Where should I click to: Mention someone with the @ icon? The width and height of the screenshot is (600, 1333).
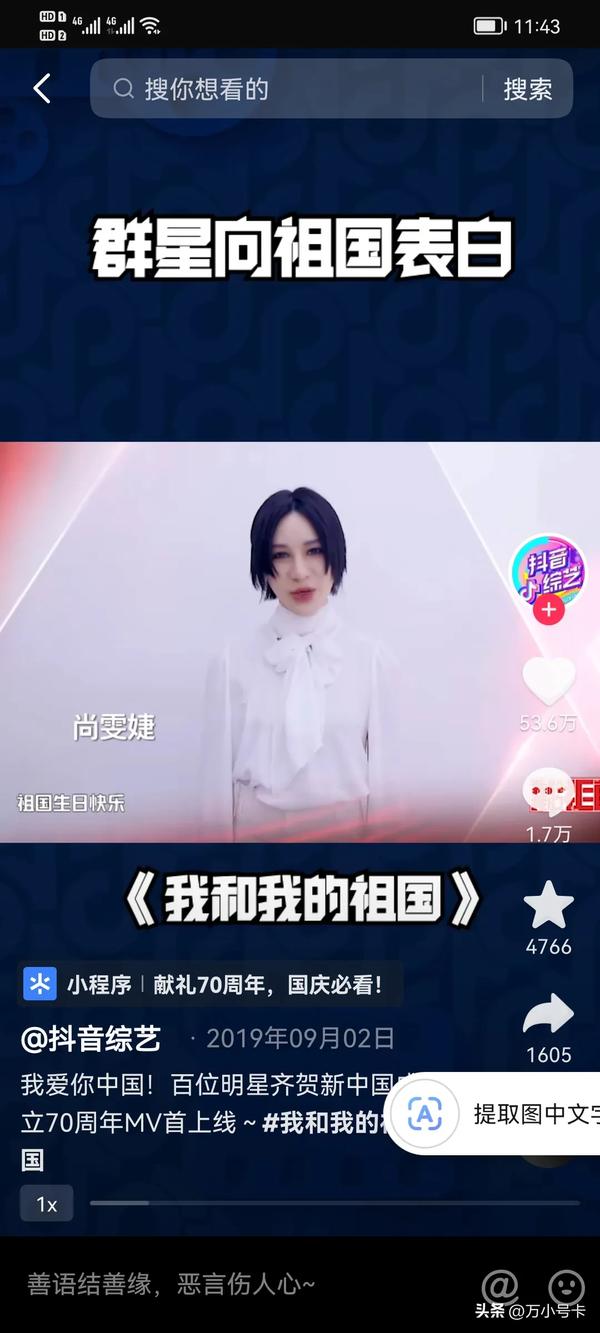(x=500, y=1285)
